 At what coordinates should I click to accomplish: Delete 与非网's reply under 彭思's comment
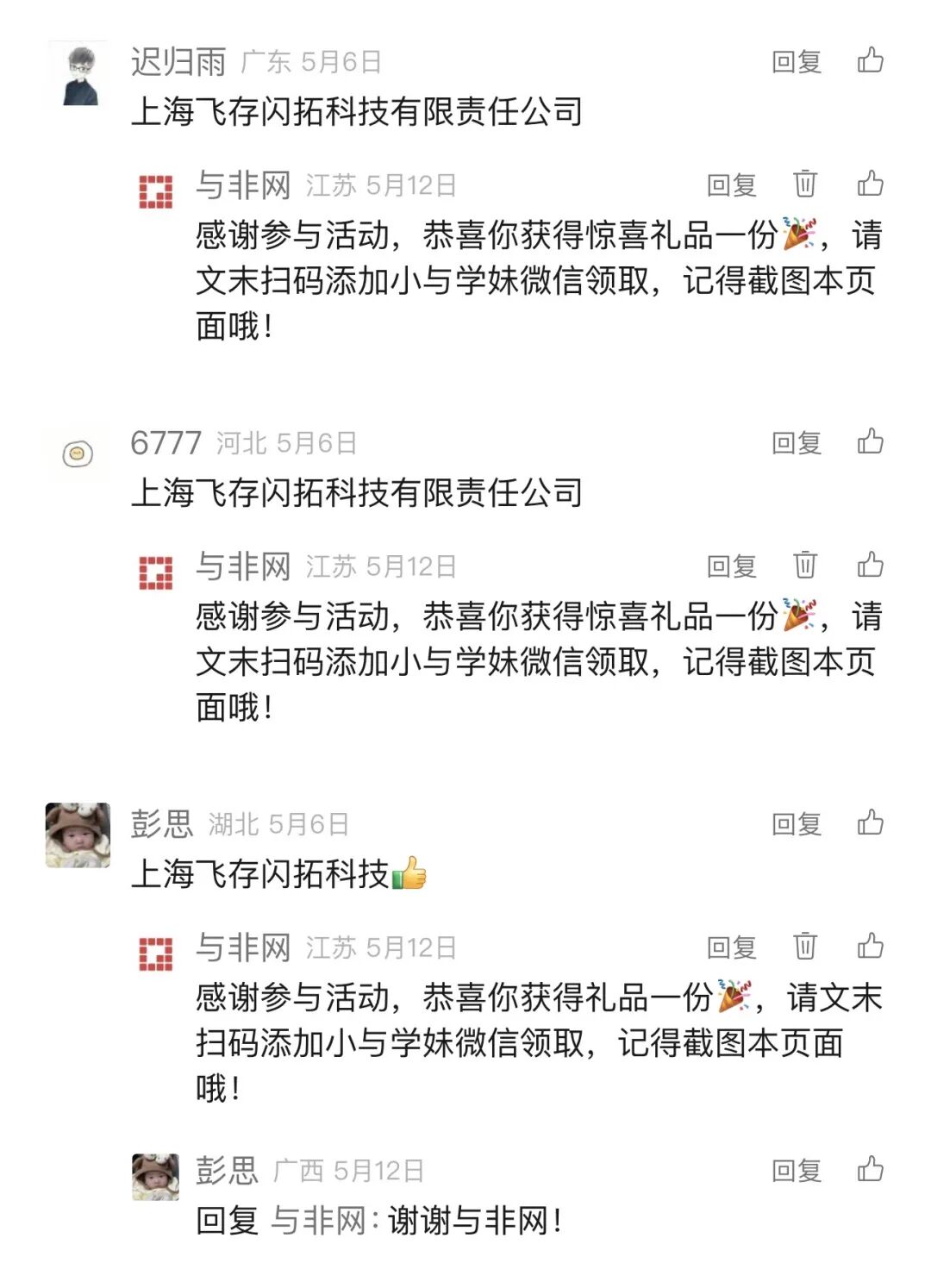click(804, 946)
